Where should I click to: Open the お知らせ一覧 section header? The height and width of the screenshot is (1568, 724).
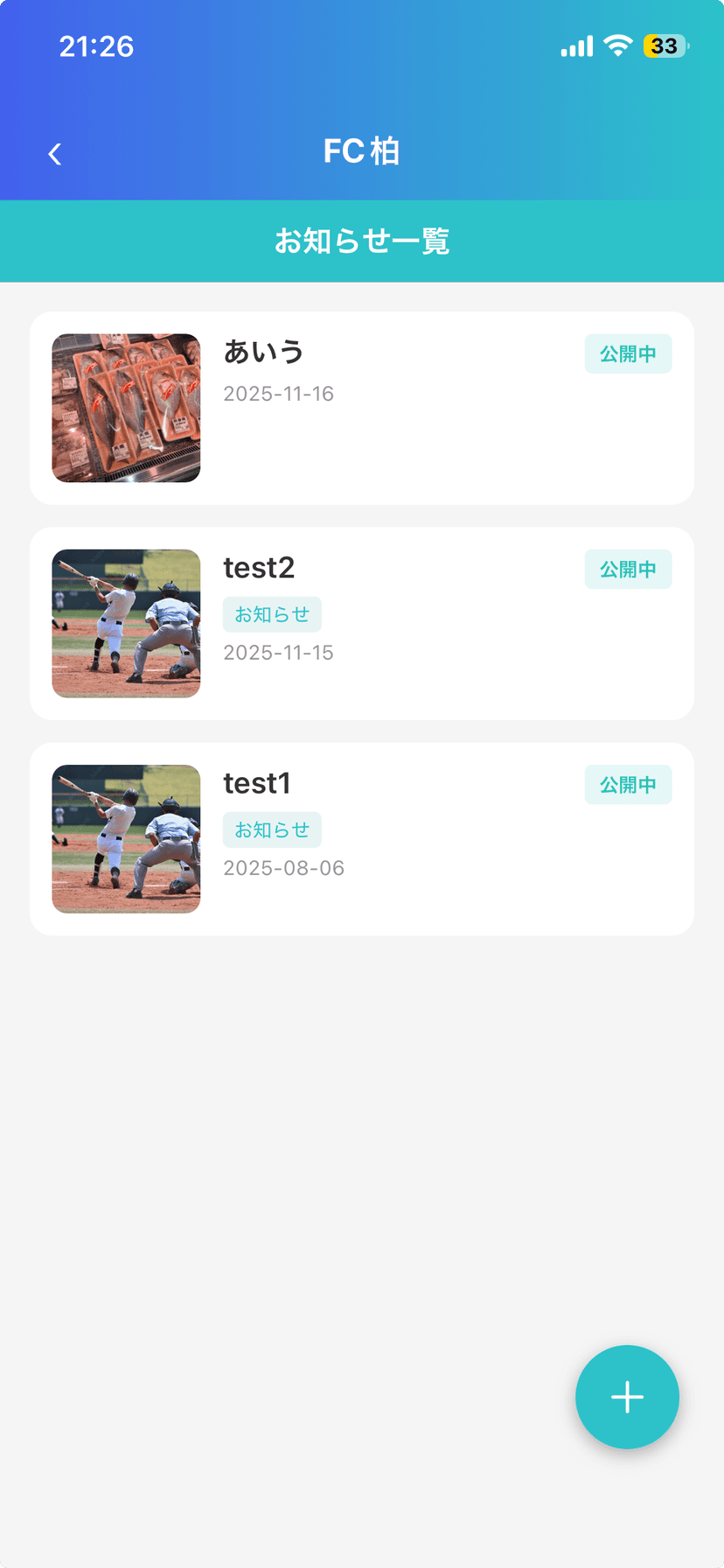pos(362,241)
